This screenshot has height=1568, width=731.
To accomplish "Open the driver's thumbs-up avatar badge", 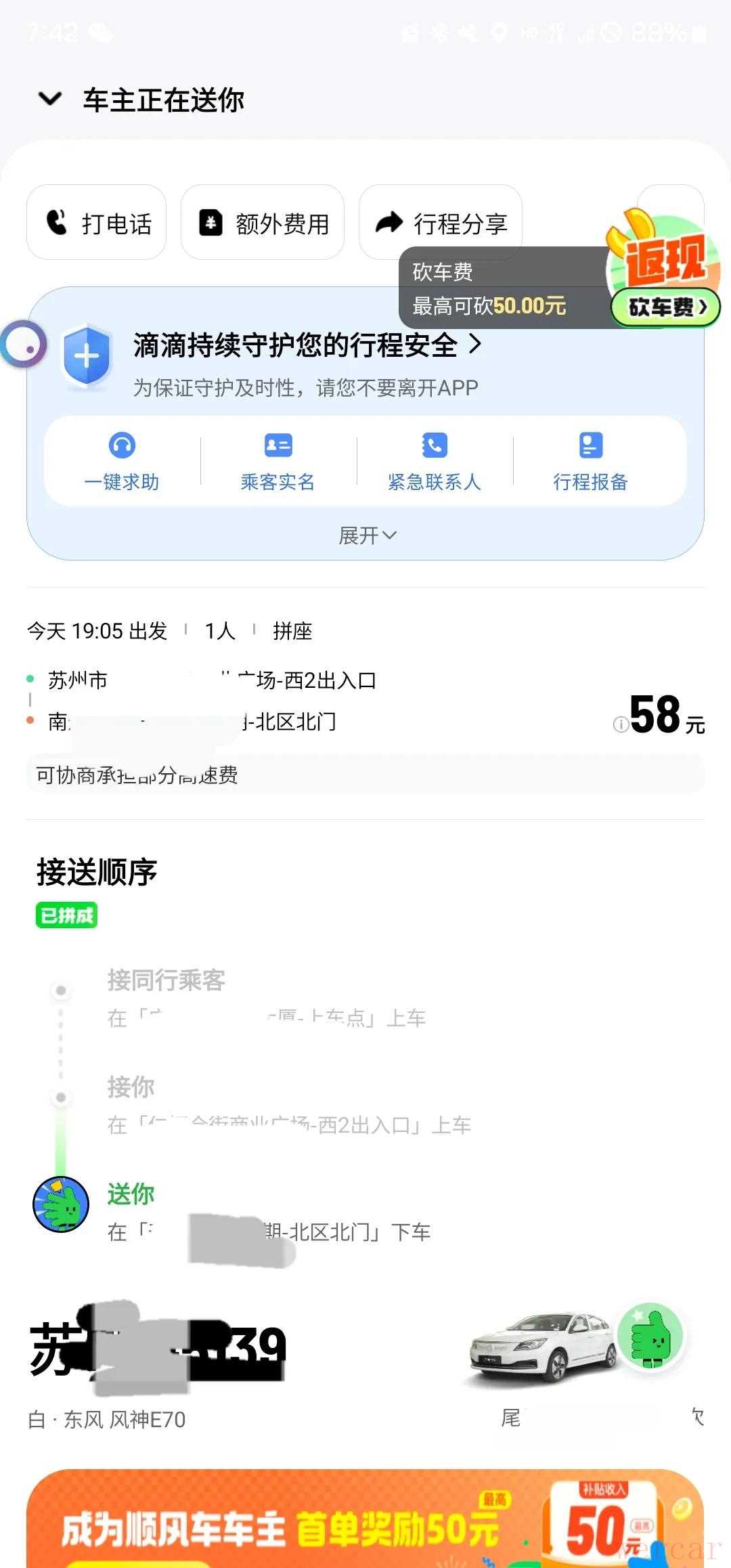I will pyautogui.click(x=650, y=1335).
